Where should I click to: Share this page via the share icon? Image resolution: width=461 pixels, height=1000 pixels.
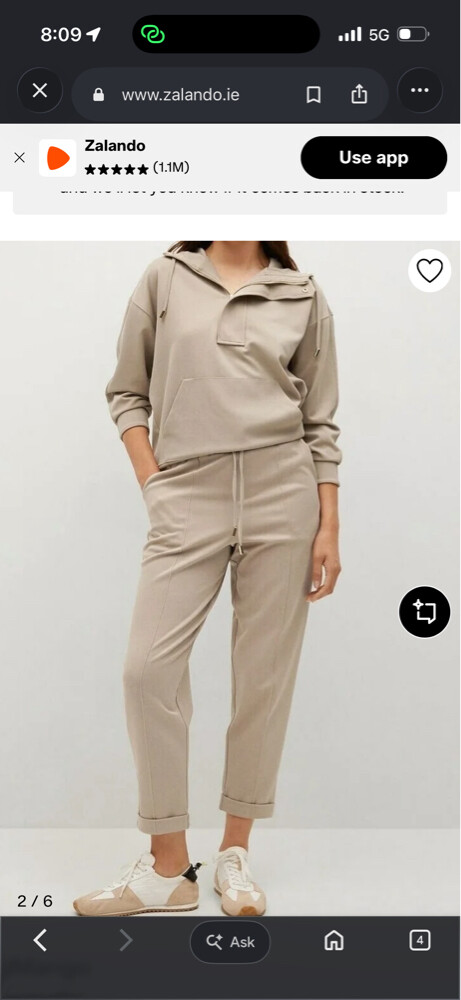click(359, 94)
